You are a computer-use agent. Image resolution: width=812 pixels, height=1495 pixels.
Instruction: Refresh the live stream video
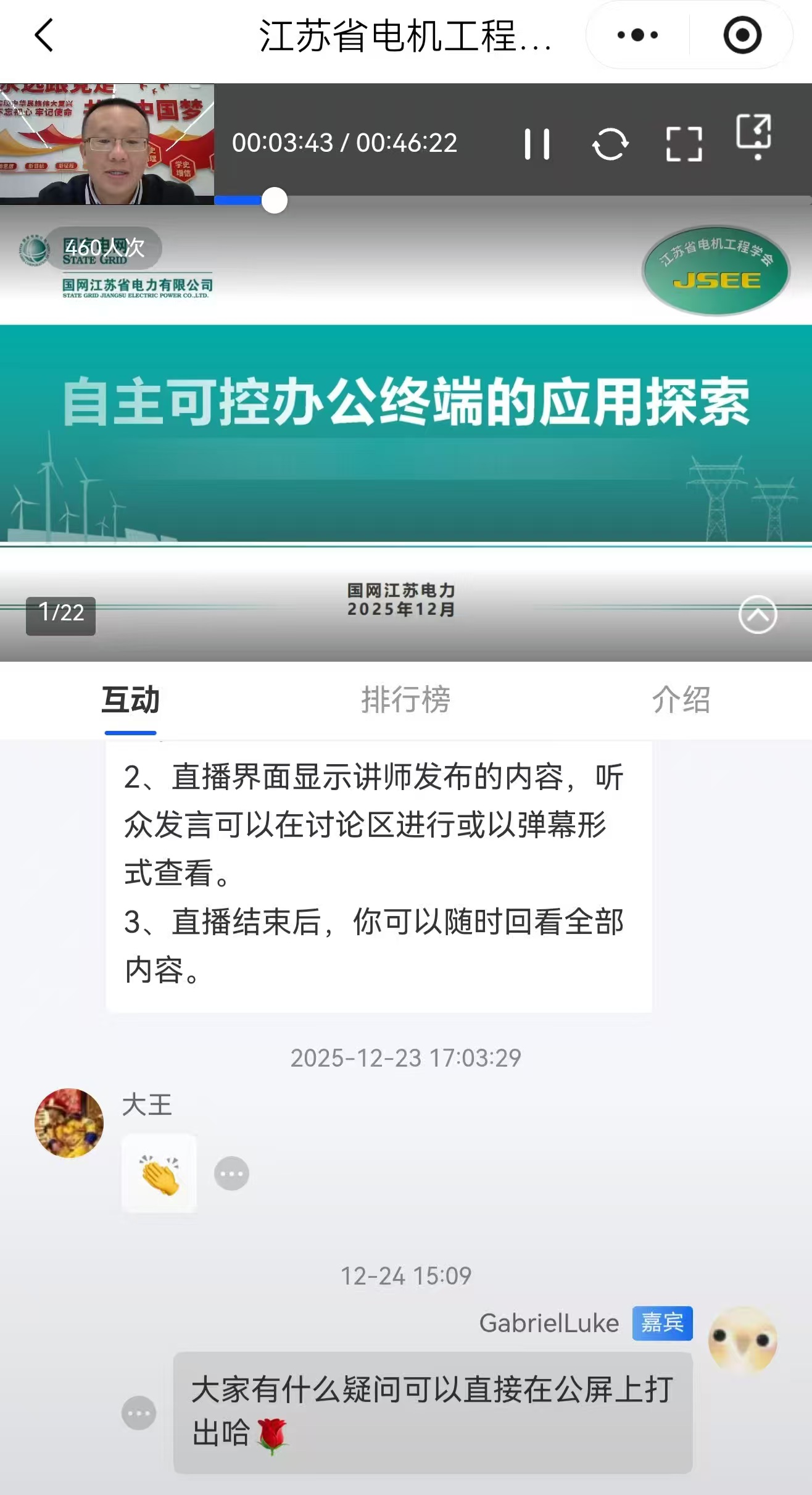[x=610, y=144]
